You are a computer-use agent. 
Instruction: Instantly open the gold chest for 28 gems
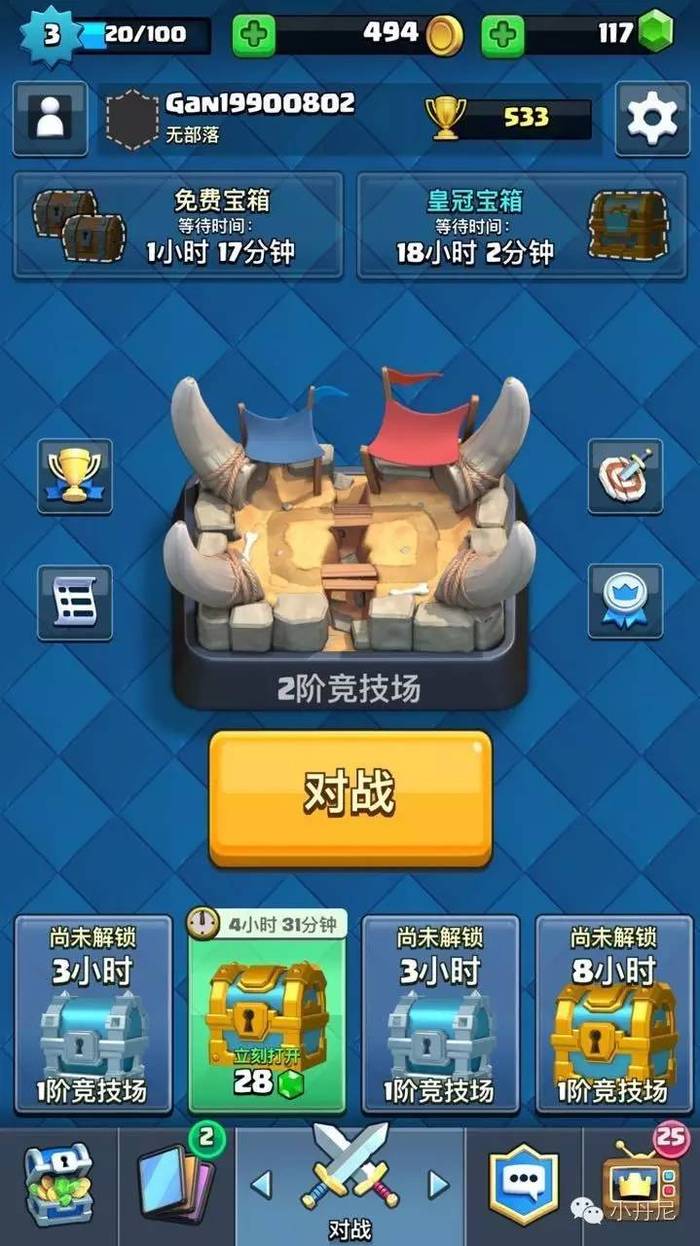pyautogui.click(x=267, y=1012)
